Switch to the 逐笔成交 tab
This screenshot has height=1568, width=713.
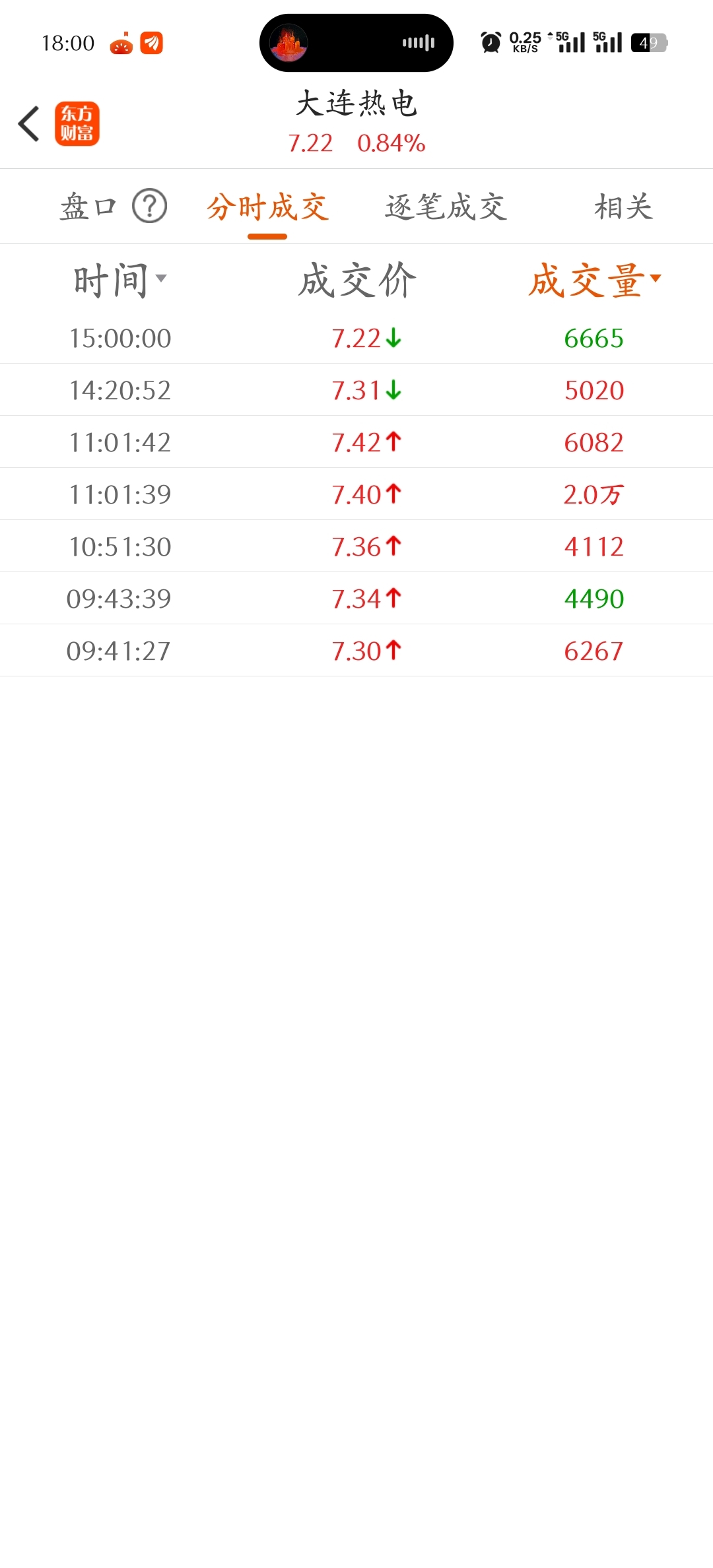pos(446,207)
